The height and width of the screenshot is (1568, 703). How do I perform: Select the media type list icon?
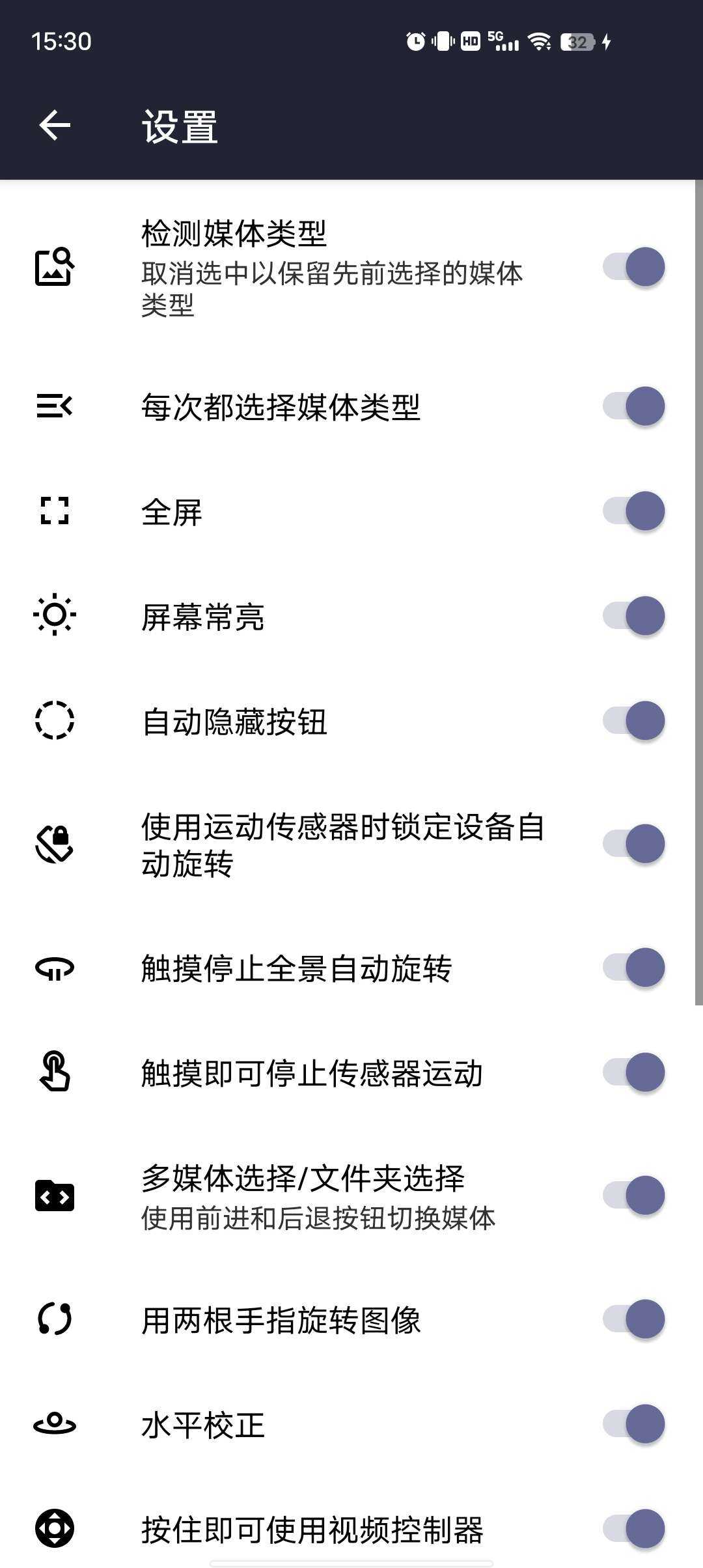(55, 405)
